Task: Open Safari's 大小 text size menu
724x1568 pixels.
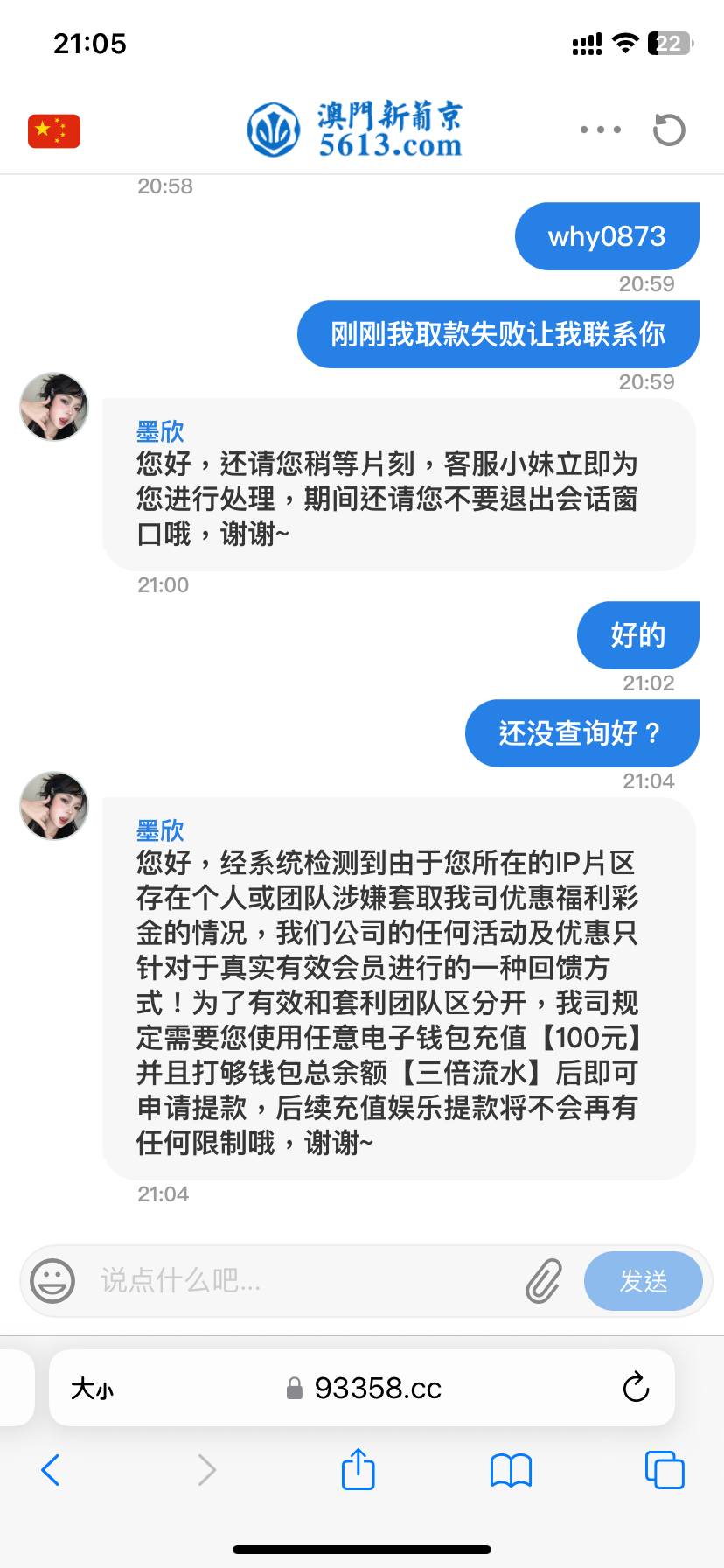Action: pyautogui.click(x=93, y=1389)
